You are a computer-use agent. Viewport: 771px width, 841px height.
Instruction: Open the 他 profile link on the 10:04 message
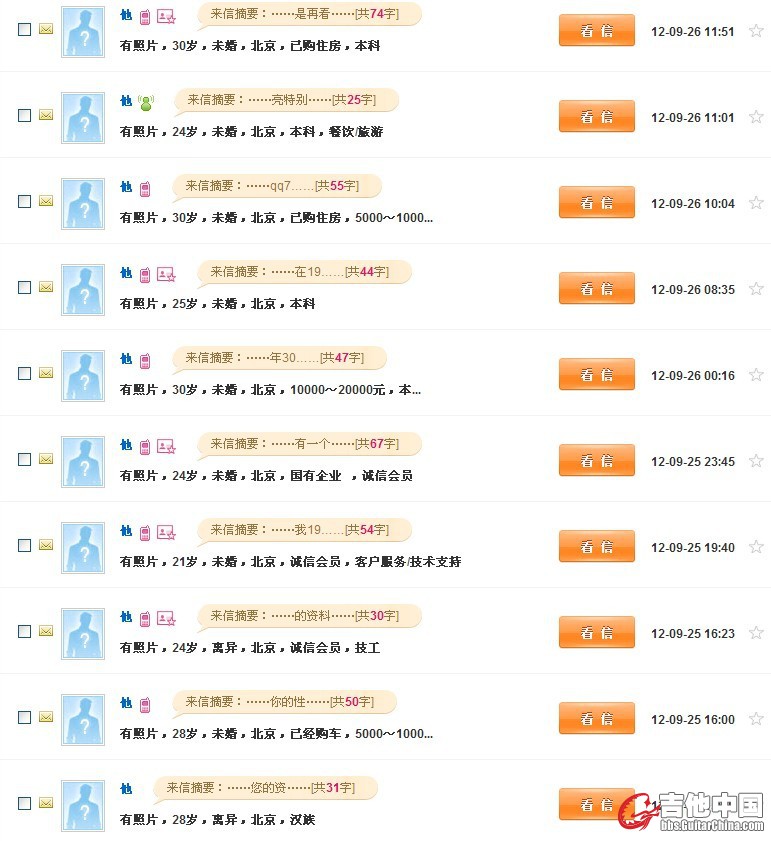point(126,187)
